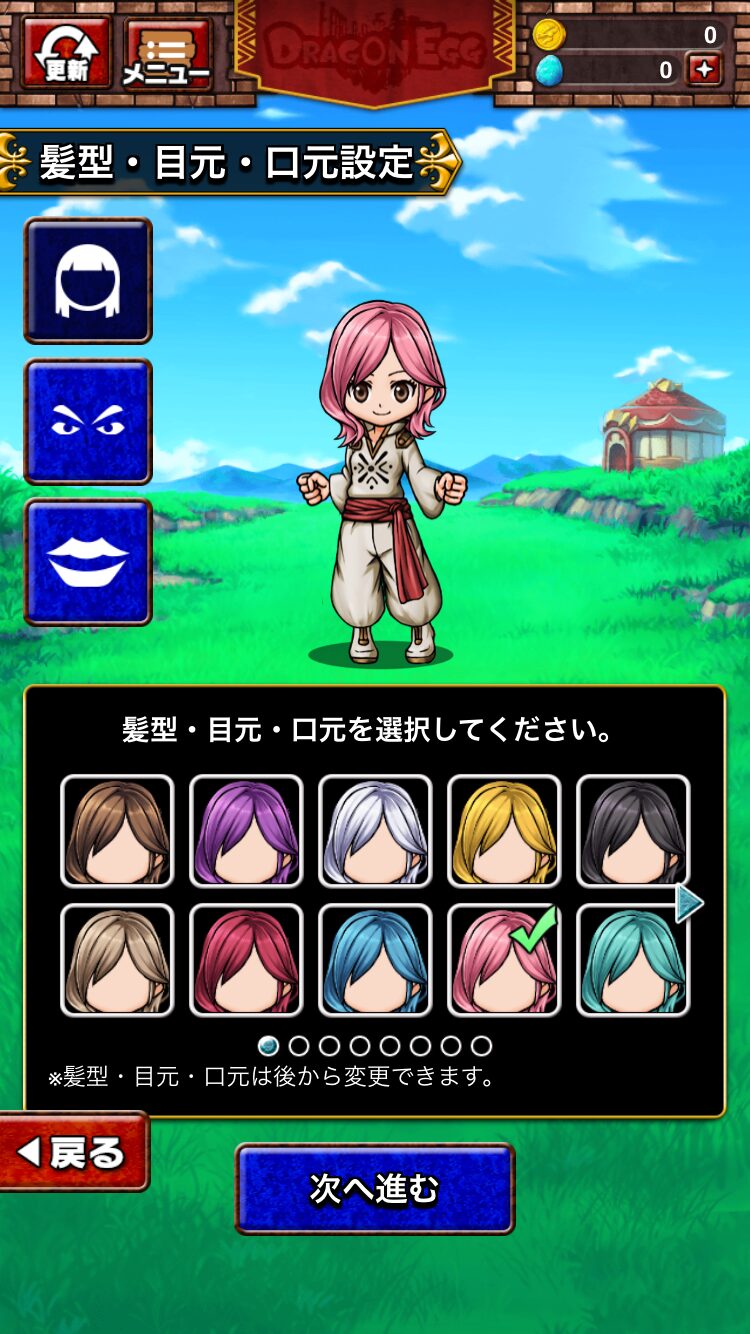
Task: Open the メニュー menu
Action: [167, 54]
